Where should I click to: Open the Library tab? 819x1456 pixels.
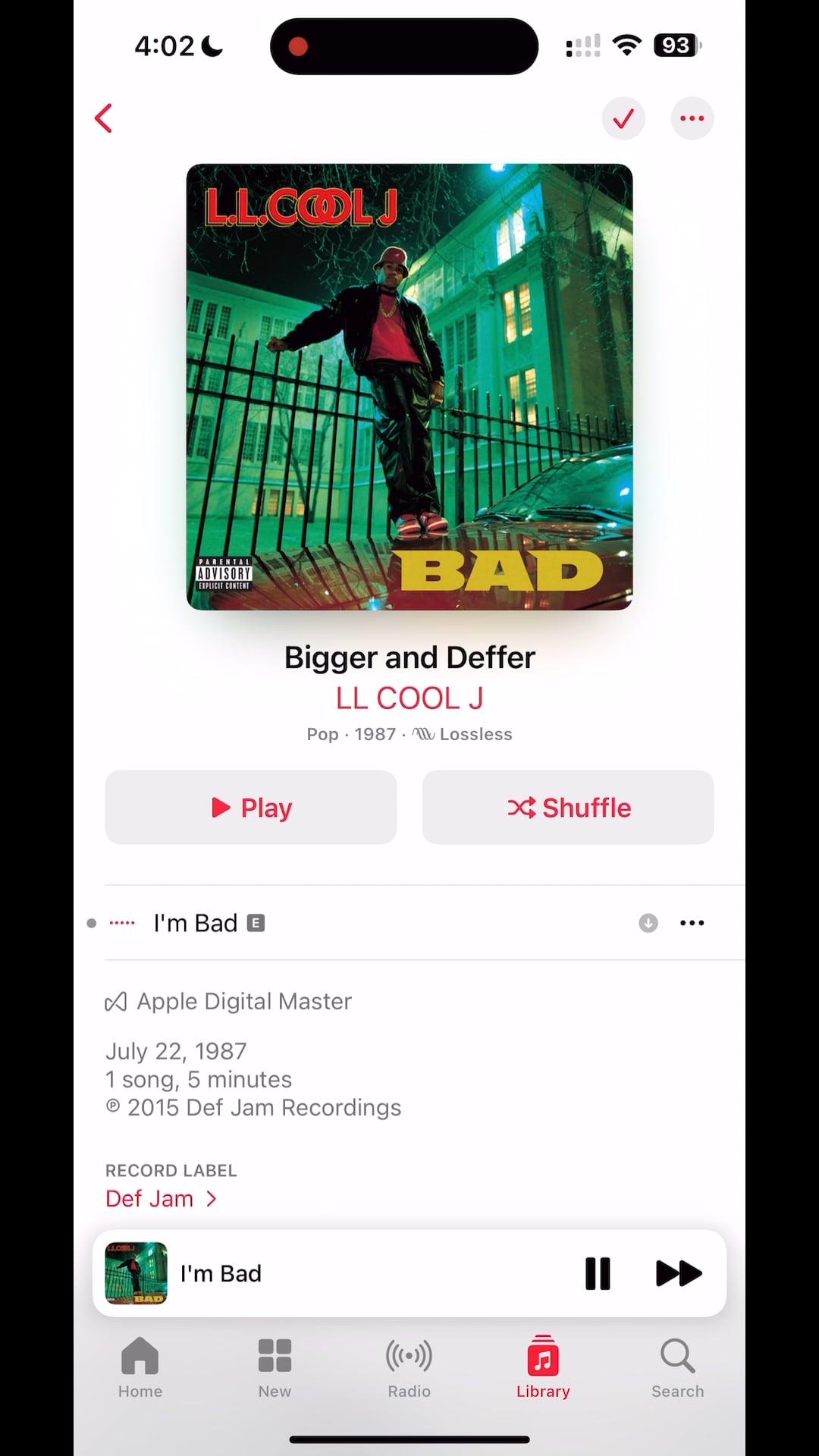pos(543,1367)
